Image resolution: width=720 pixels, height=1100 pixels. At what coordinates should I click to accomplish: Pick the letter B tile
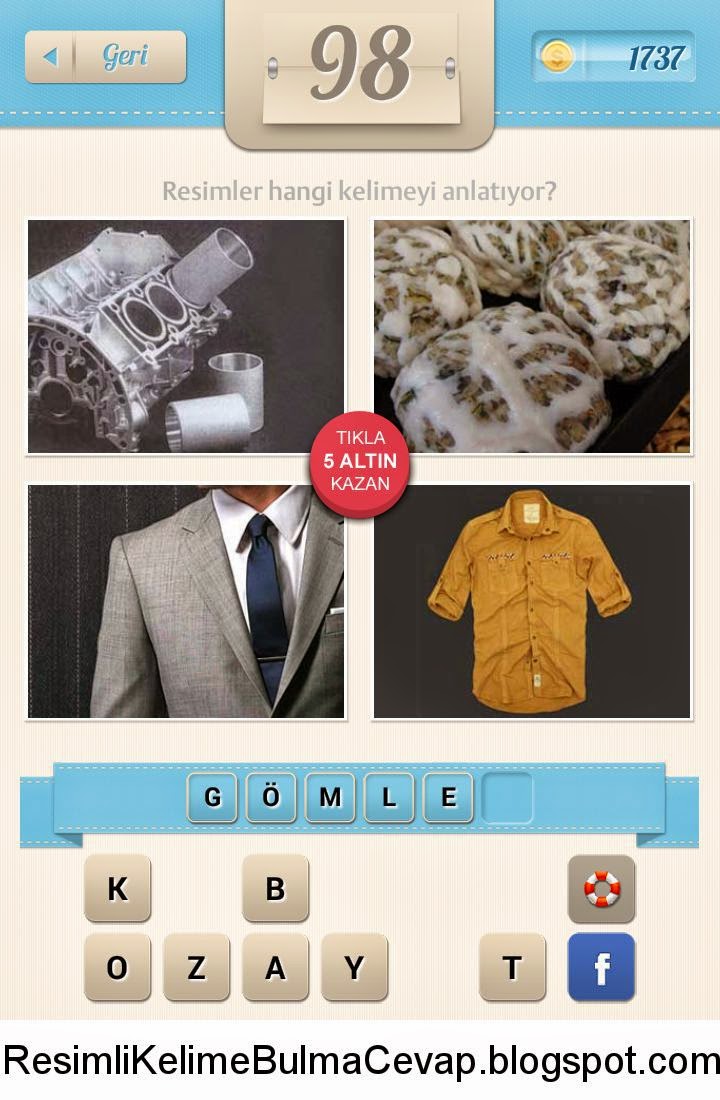click(275, 888)
